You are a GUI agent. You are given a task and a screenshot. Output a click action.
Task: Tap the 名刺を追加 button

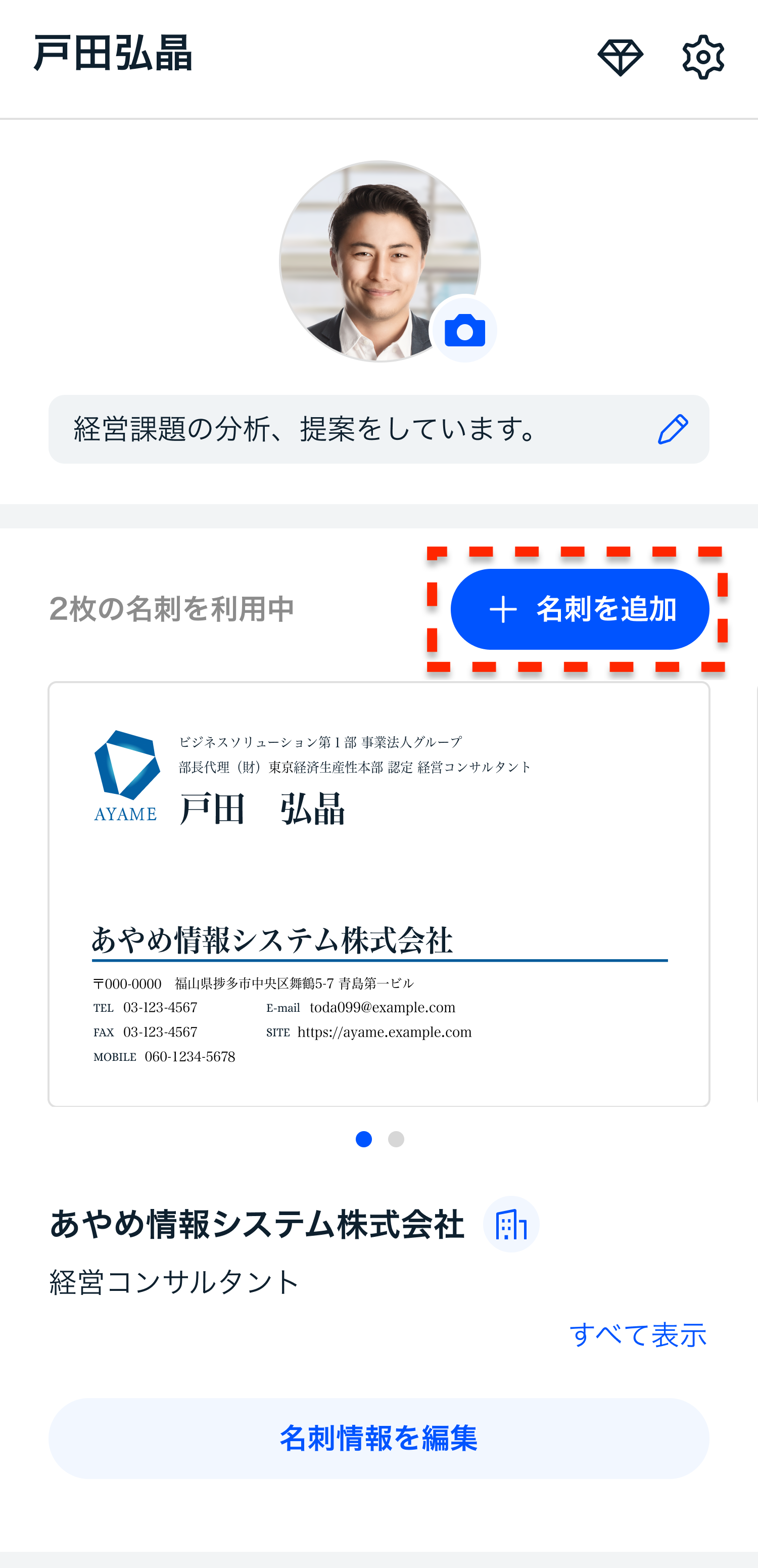click(579, 609)
